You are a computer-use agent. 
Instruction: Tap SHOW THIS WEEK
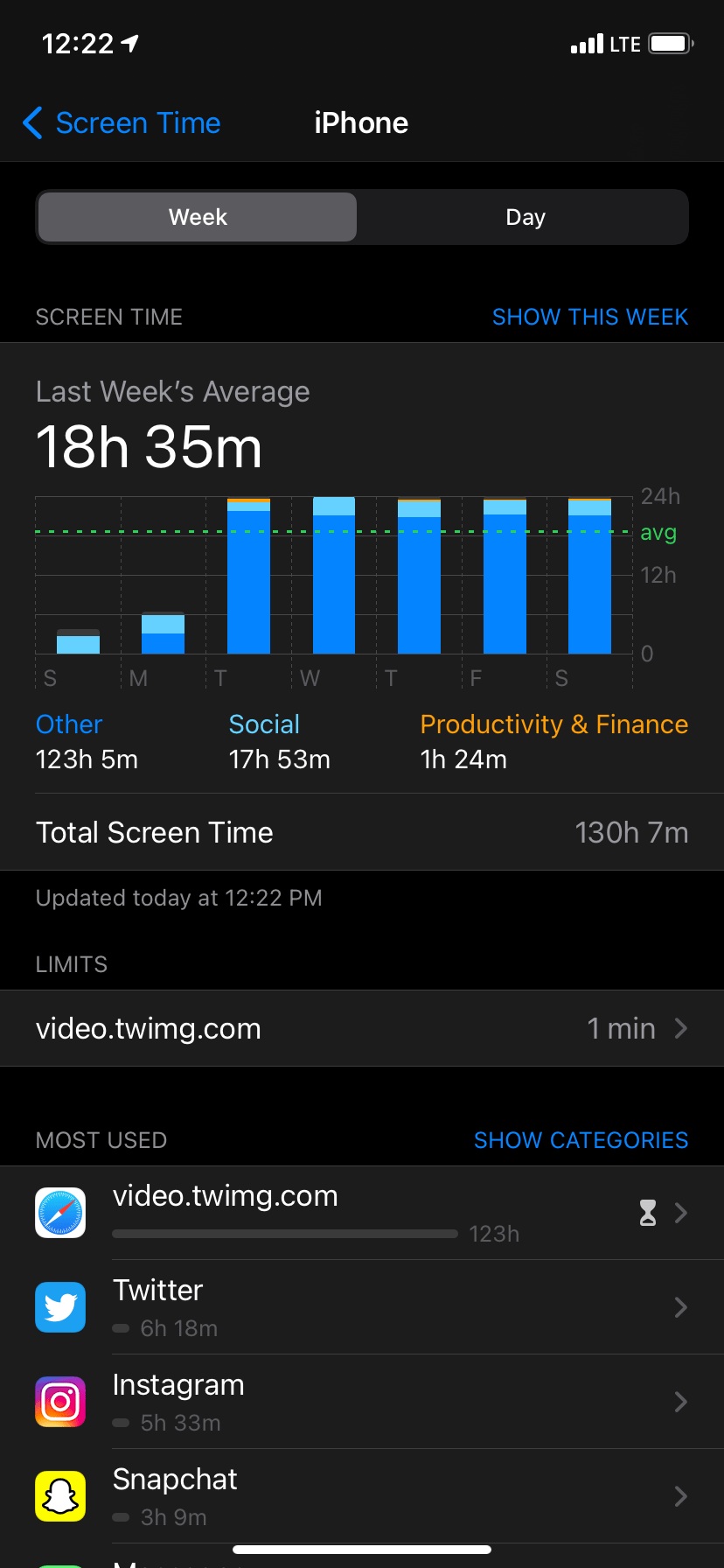tap(589, 317)
